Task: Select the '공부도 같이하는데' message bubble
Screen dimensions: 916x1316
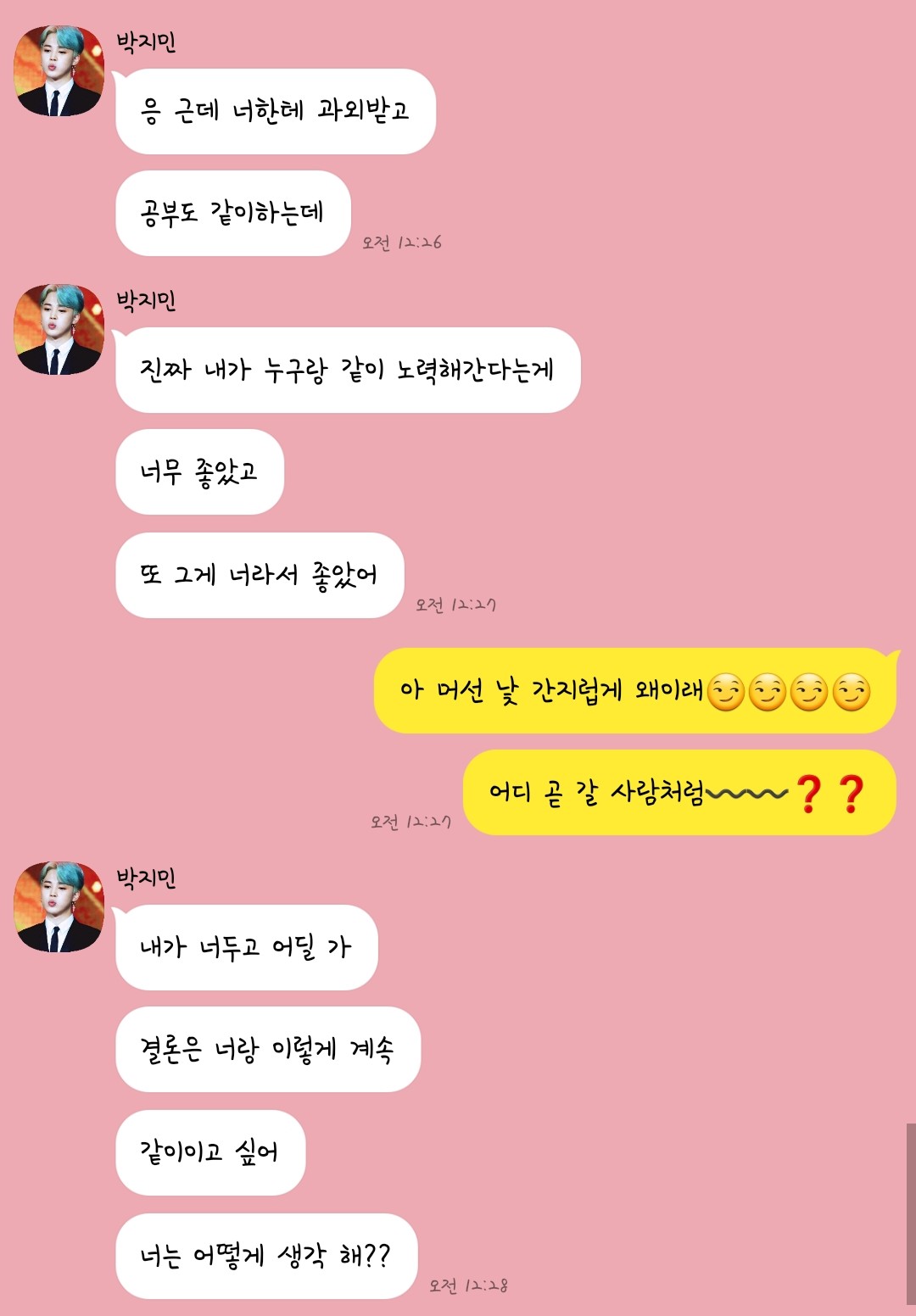Action: [x=233, y=212]
